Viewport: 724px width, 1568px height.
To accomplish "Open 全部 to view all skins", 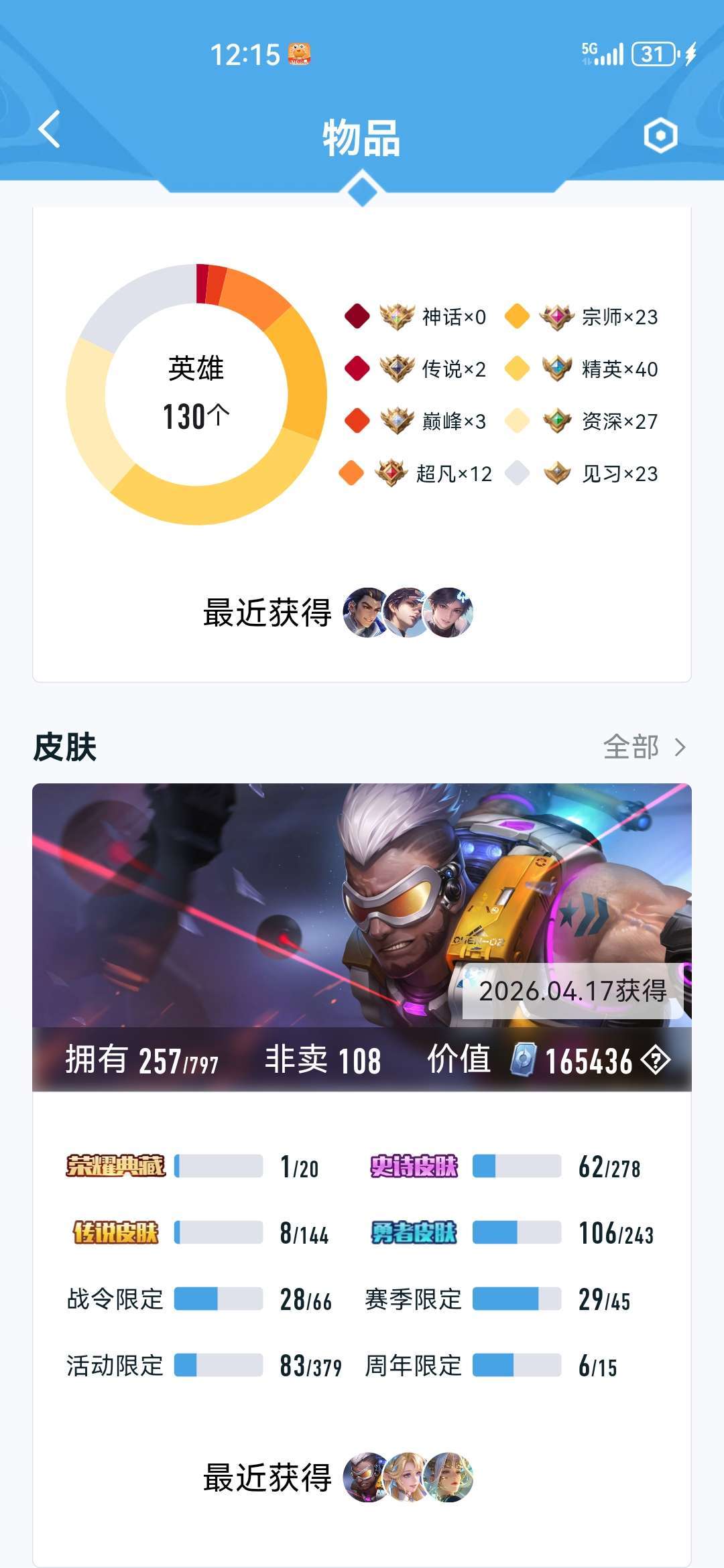I will (644, 746).
